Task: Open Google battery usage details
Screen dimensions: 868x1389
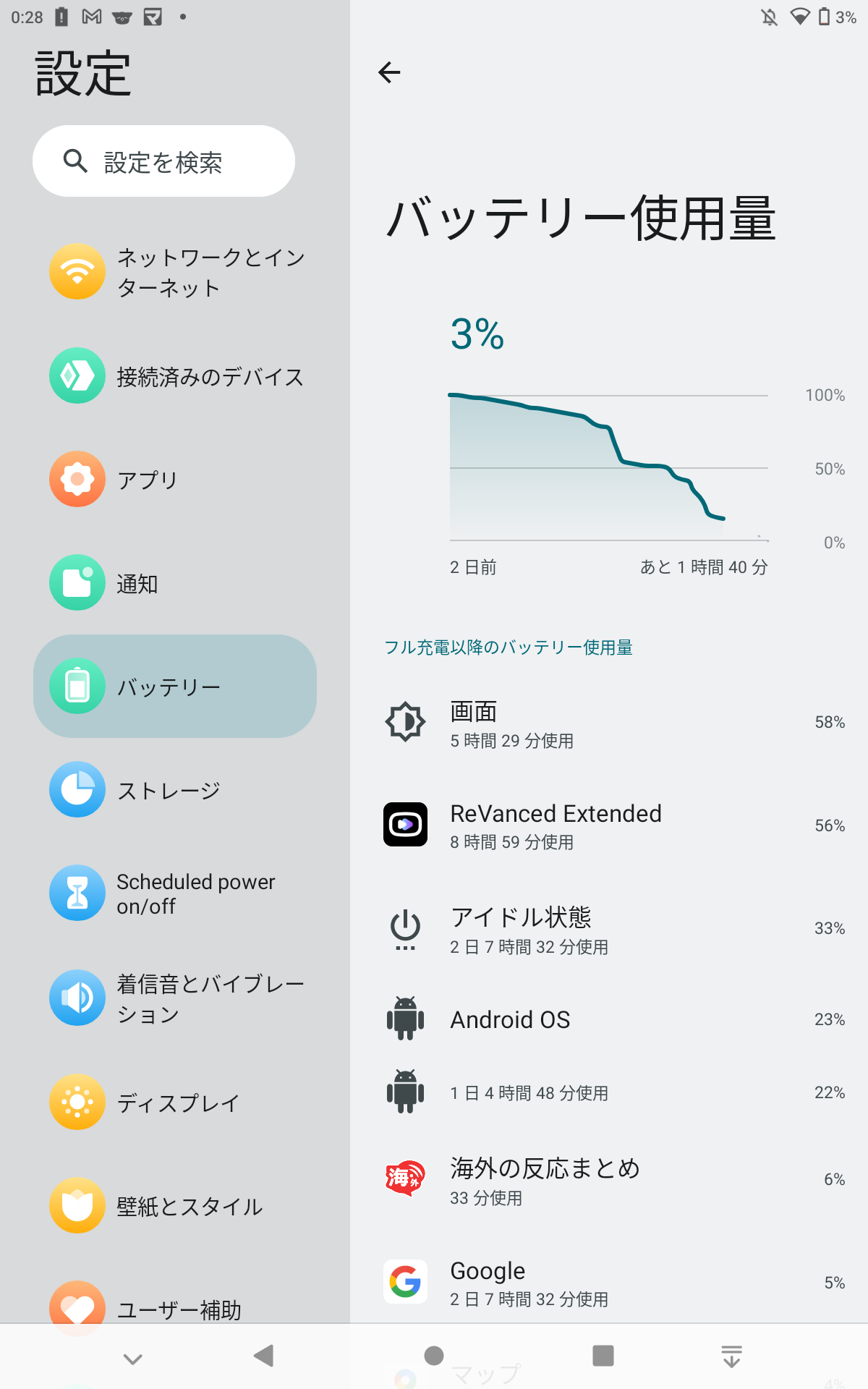Action: coord(609,1283)
